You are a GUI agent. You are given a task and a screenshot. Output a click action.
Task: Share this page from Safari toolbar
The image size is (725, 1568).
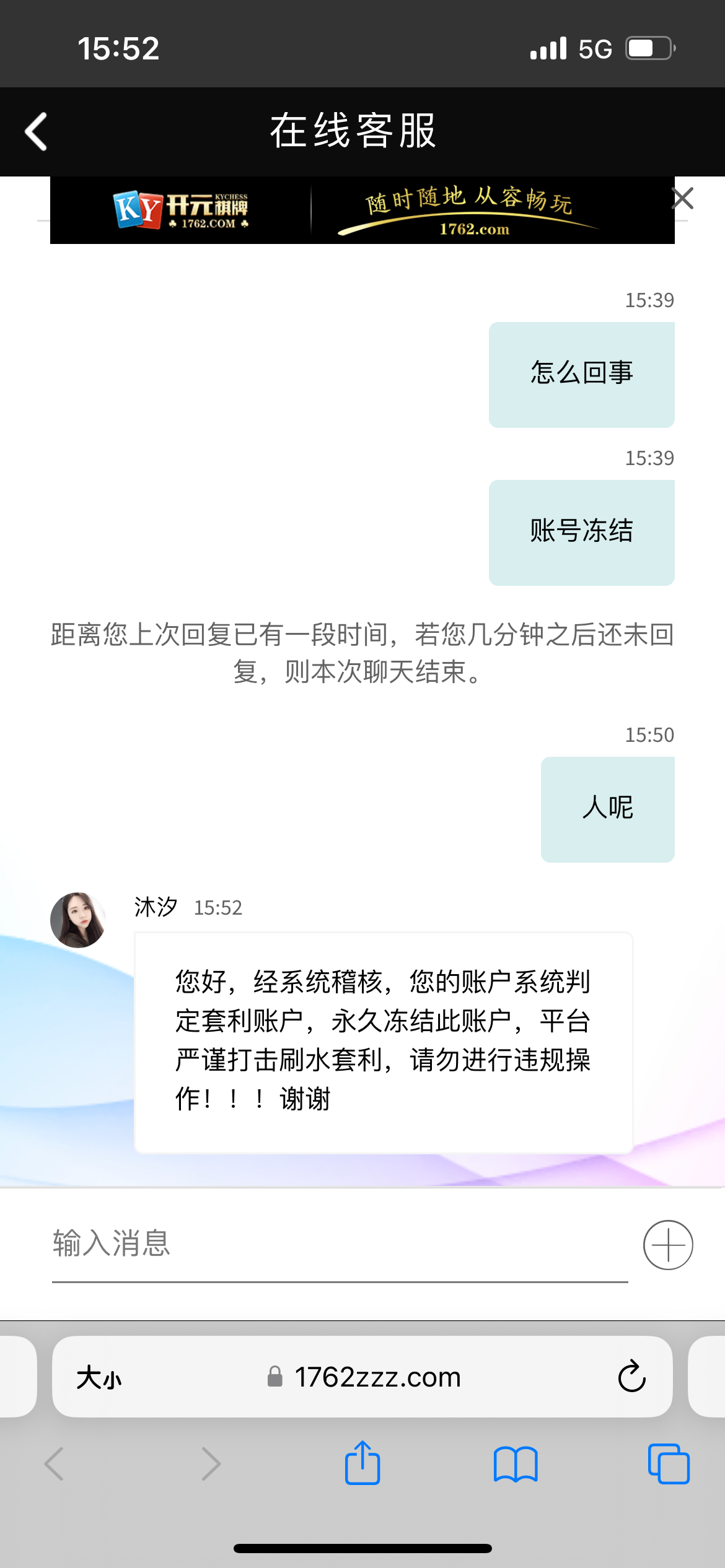pyautogui.click(x=362, y=1463)
